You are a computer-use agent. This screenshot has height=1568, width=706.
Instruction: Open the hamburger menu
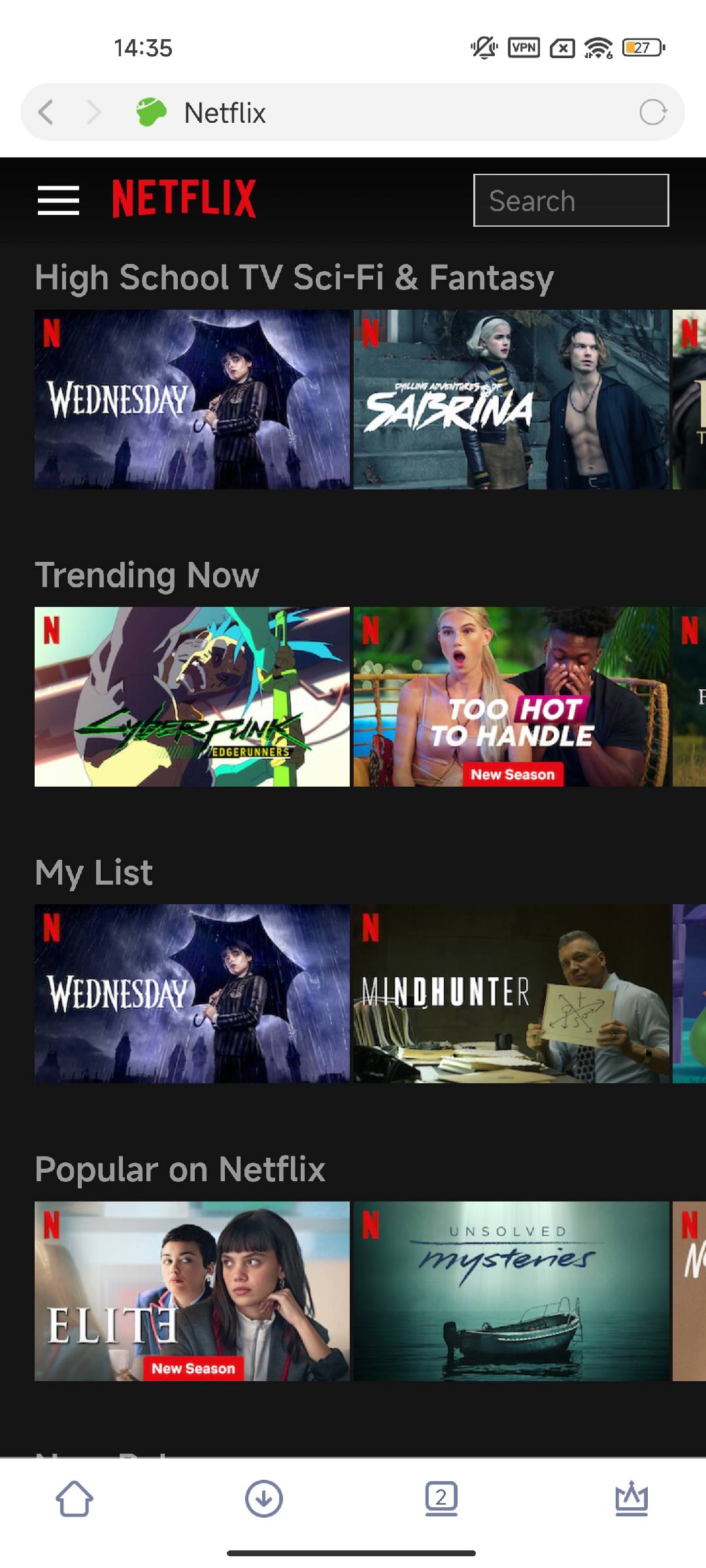58,200
